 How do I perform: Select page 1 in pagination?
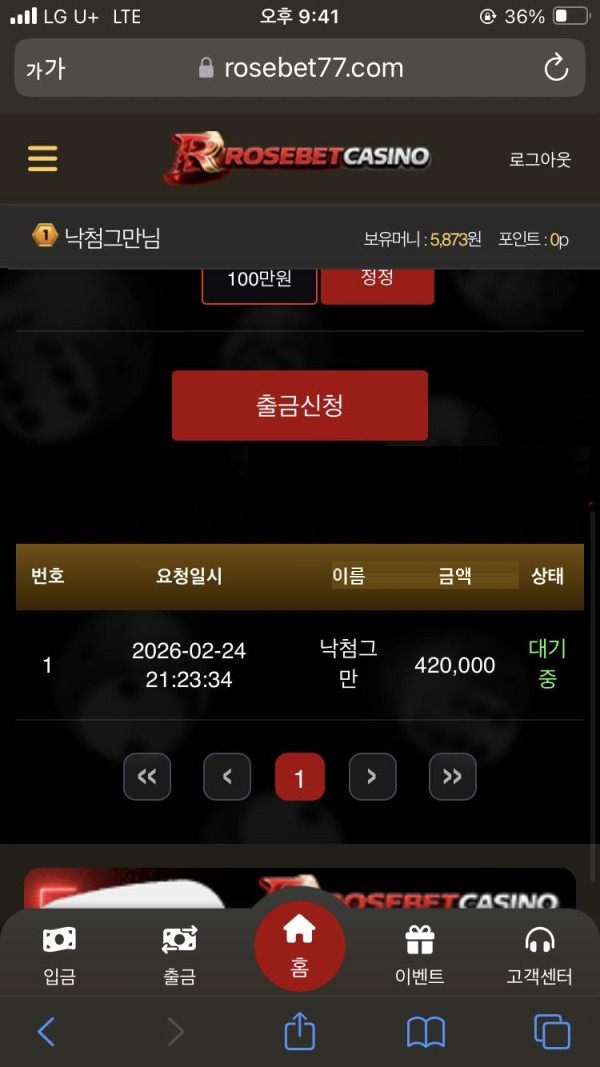coord(299,777)
